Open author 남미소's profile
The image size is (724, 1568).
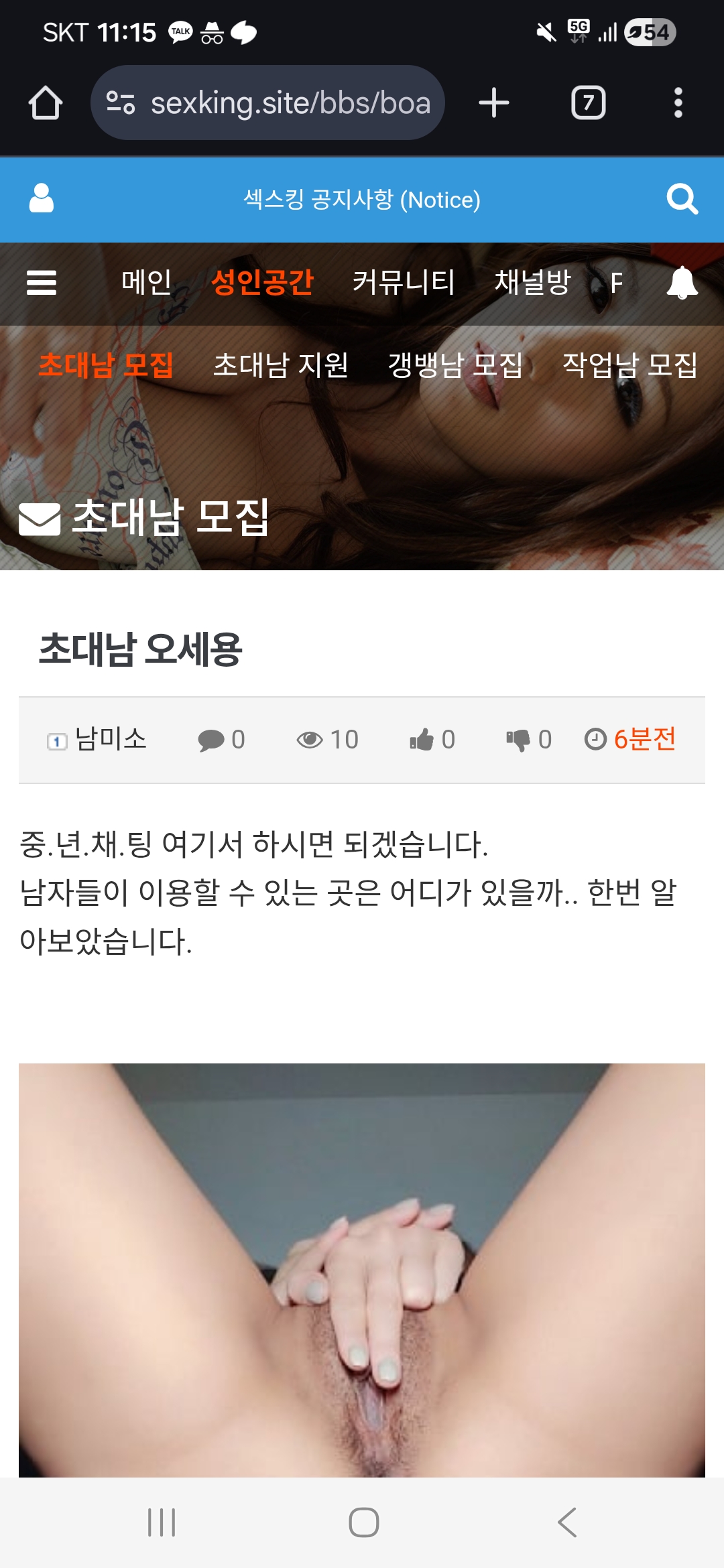point(110,739)
